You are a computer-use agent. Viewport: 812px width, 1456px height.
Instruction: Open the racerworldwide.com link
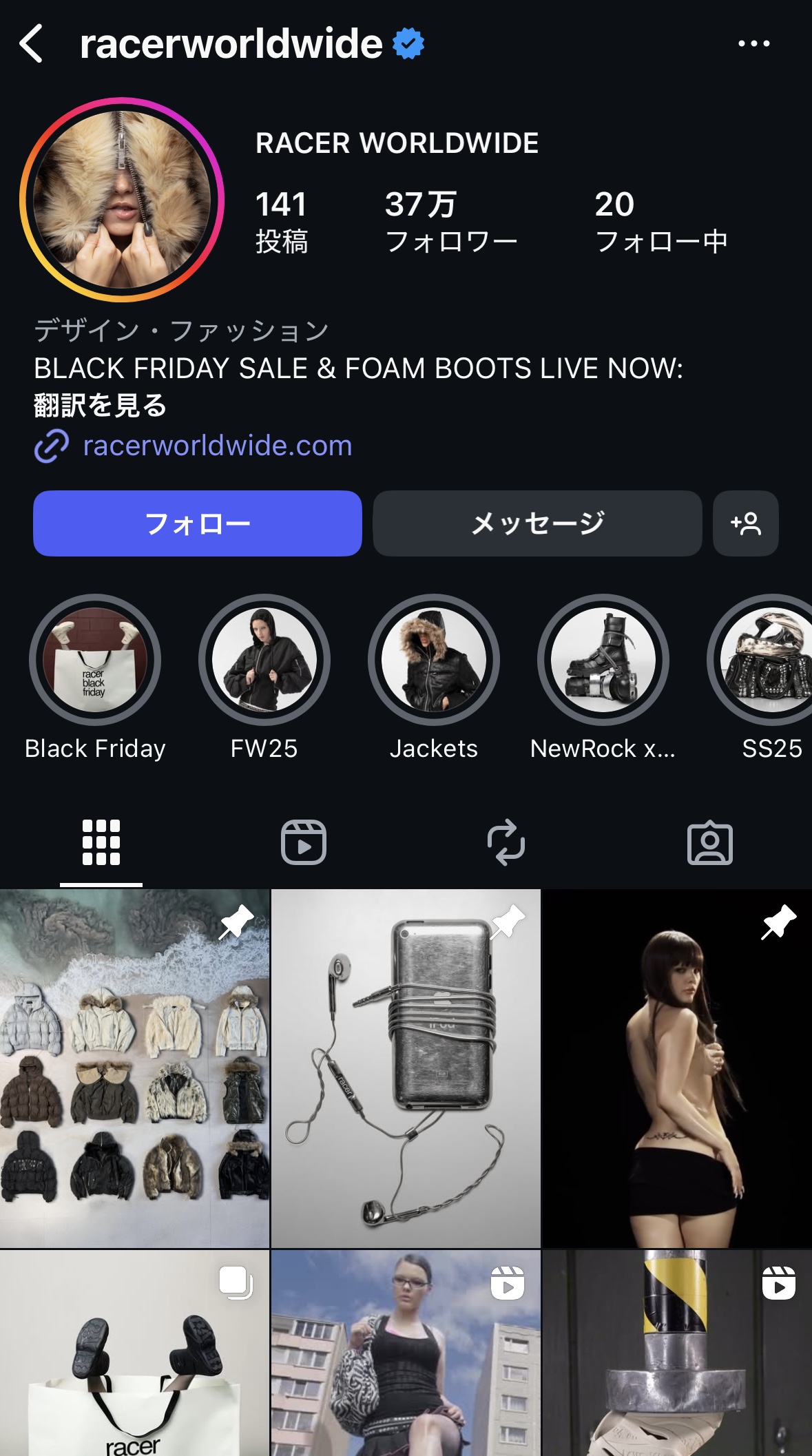217,446
